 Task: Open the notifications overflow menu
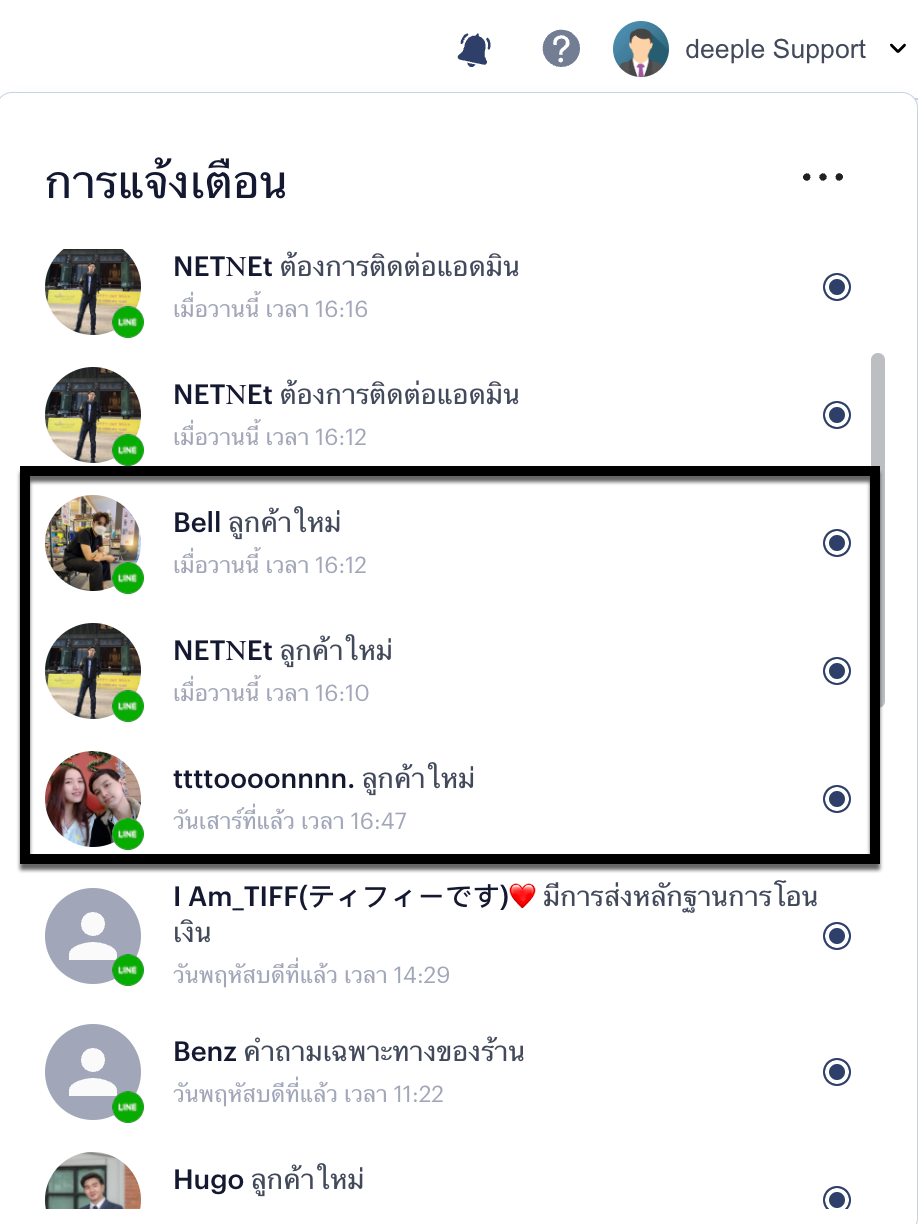pos(823,178)
